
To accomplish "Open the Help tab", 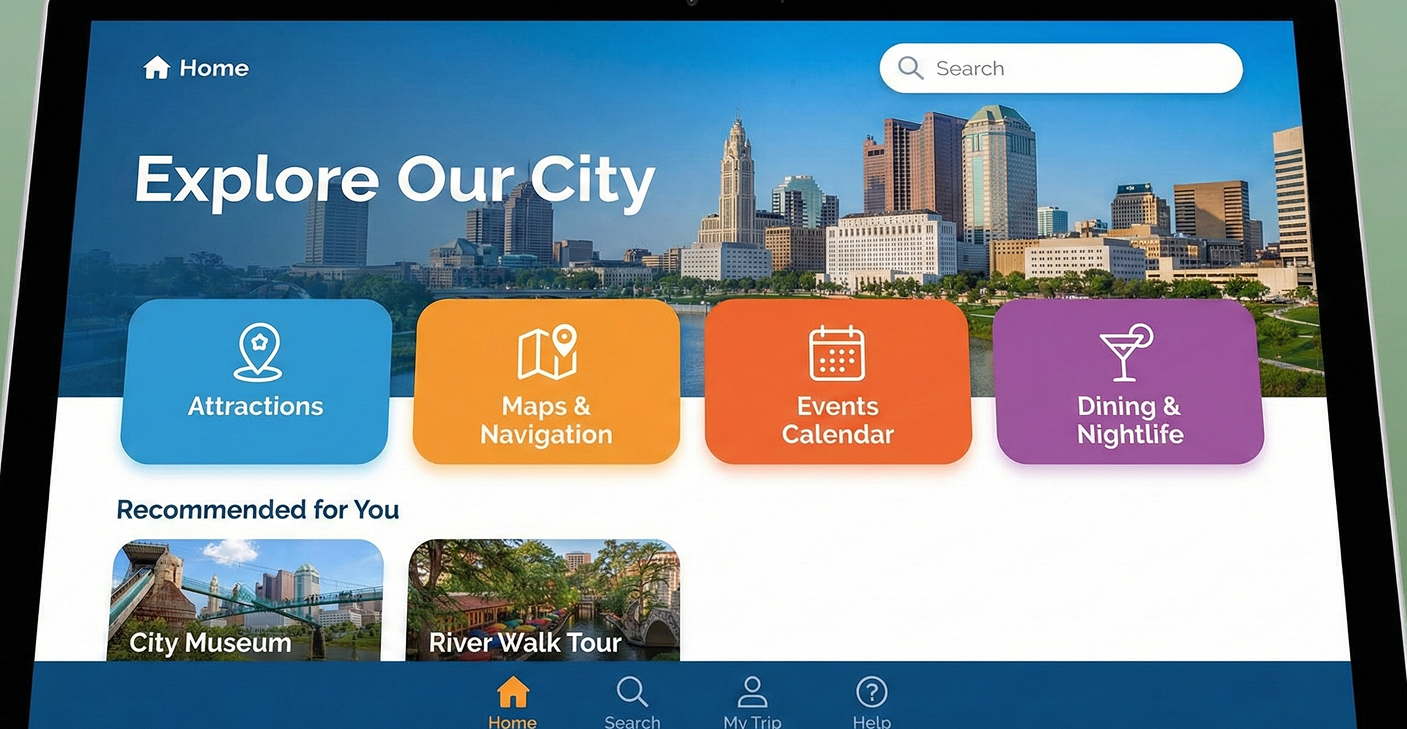I will point(871,702).
